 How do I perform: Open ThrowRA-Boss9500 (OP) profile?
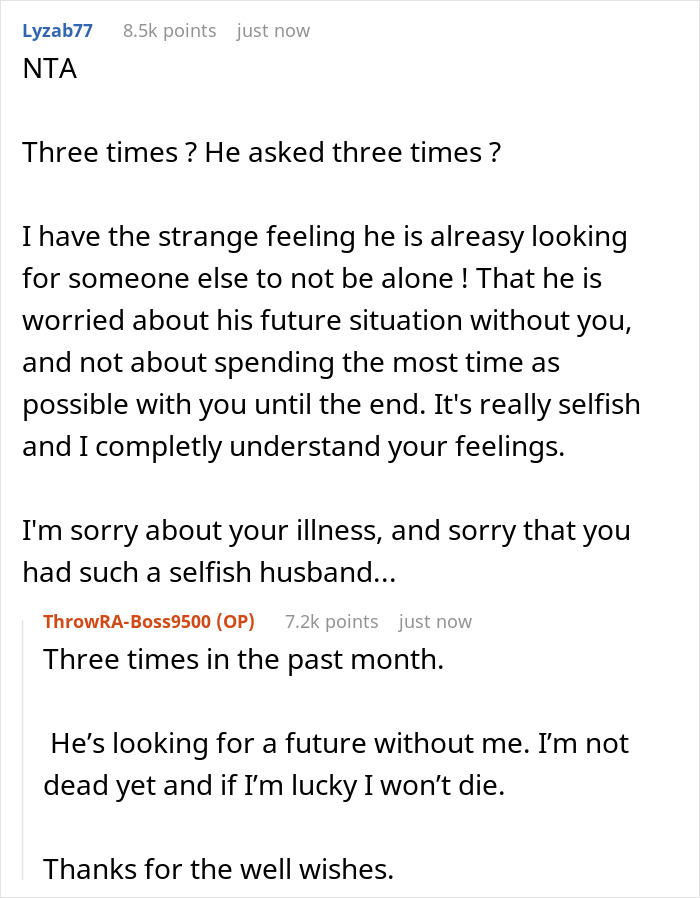tap(148, 621)
